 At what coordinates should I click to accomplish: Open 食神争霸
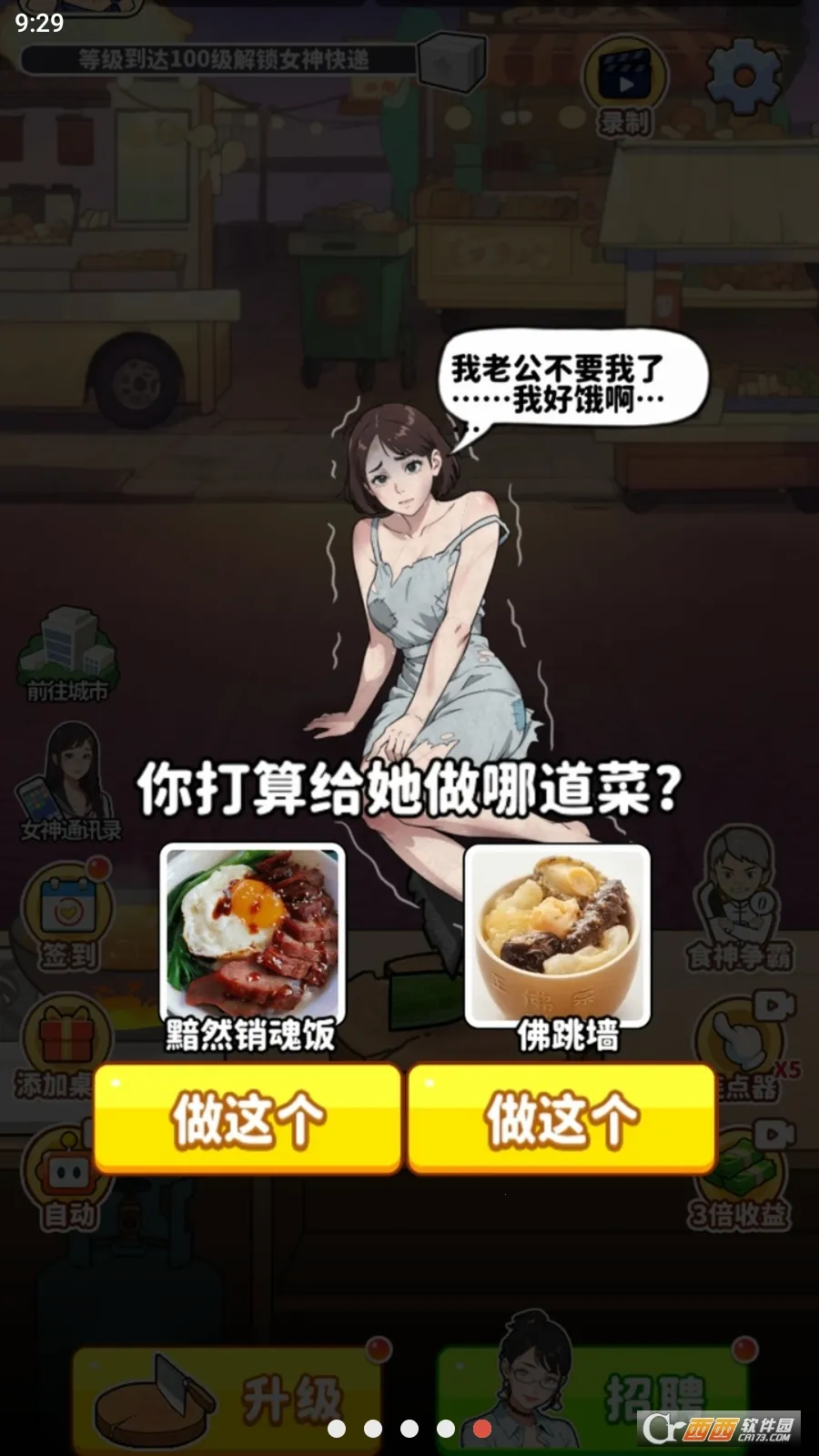(739, 901)
